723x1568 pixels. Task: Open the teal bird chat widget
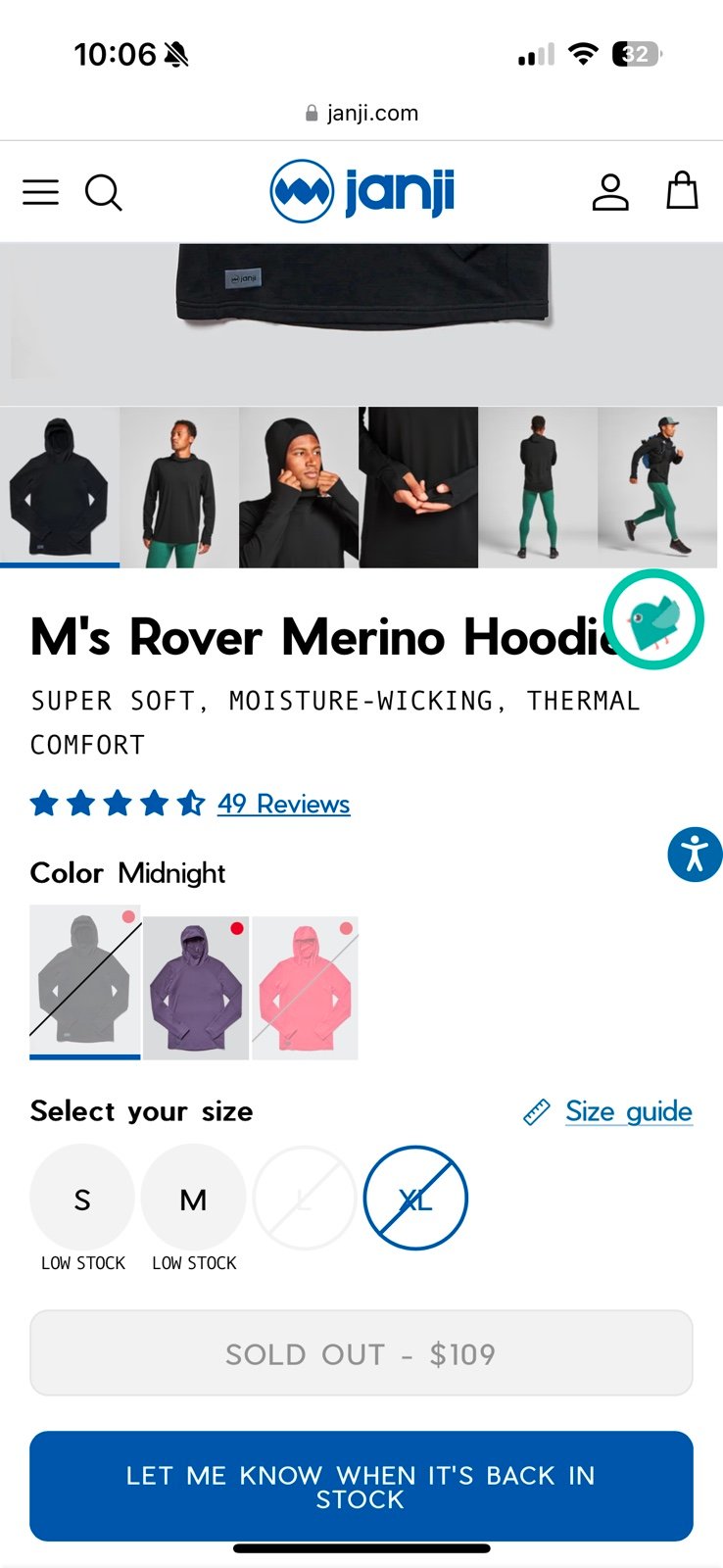click(653, 619)
